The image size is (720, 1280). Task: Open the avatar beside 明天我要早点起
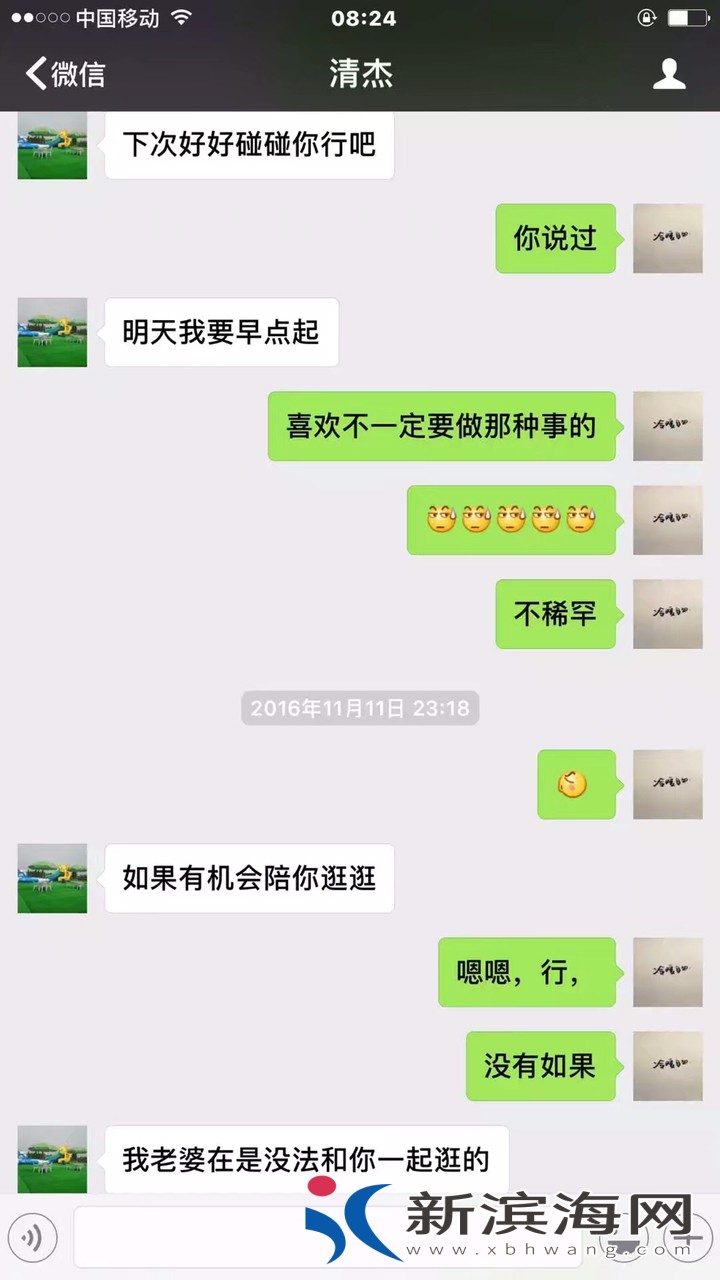52,332
